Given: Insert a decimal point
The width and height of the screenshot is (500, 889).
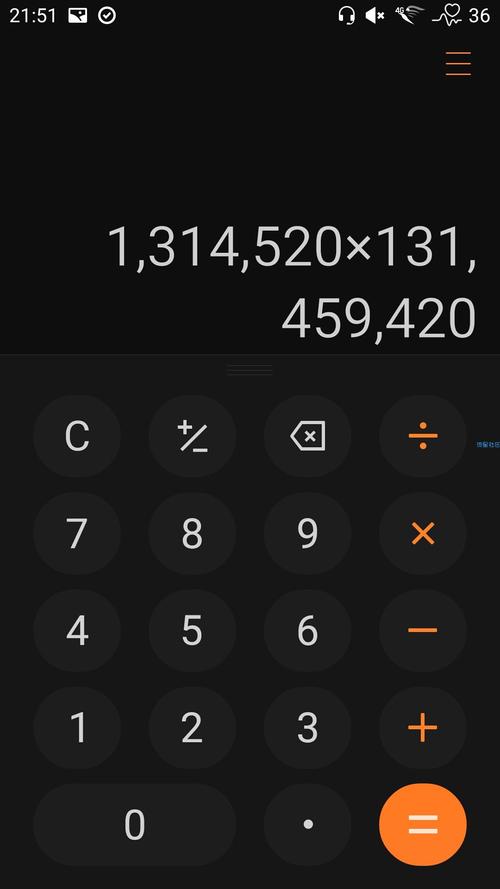Looking at the screenshot, I should point(307,824).
